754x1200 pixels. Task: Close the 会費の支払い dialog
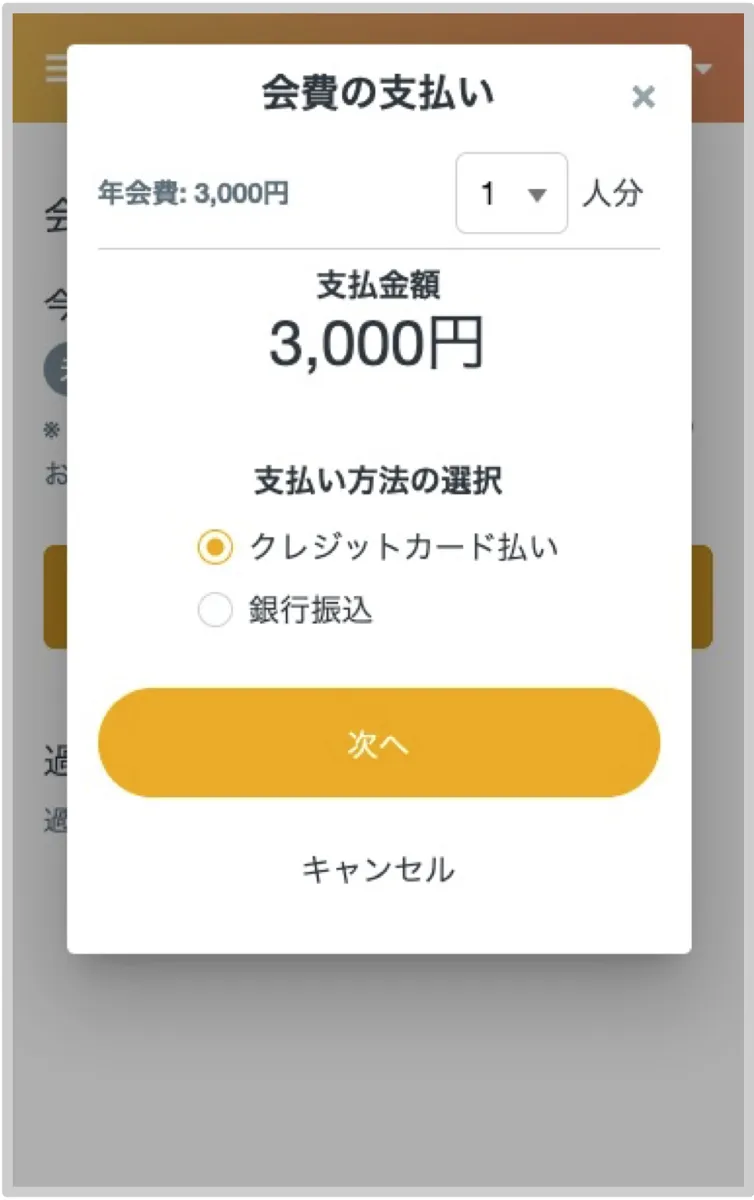click(644, 97)
